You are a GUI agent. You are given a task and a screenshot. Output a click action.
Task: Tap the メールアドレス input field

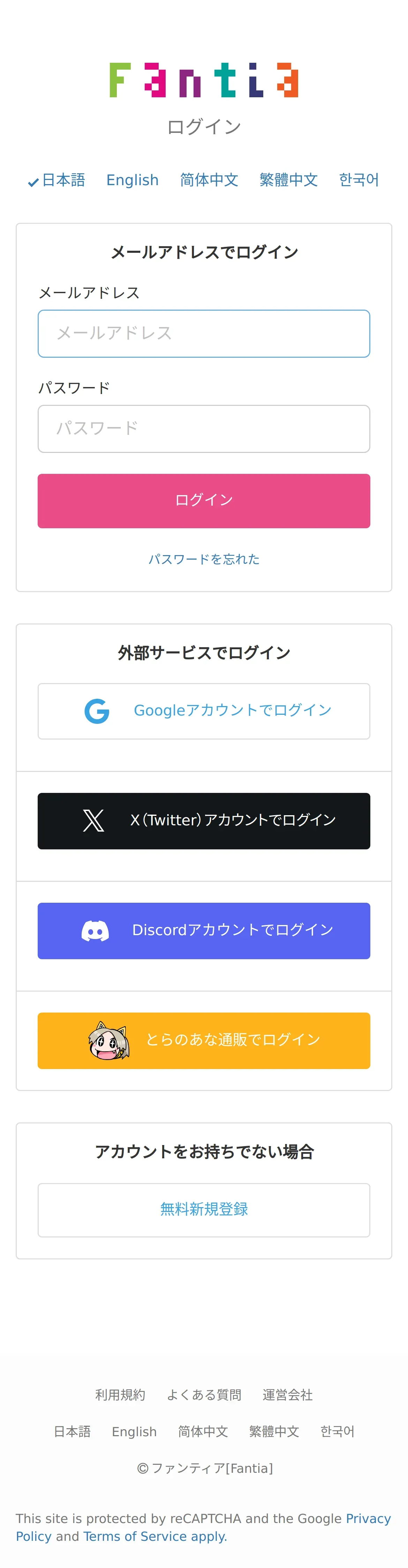pos(203,334)
